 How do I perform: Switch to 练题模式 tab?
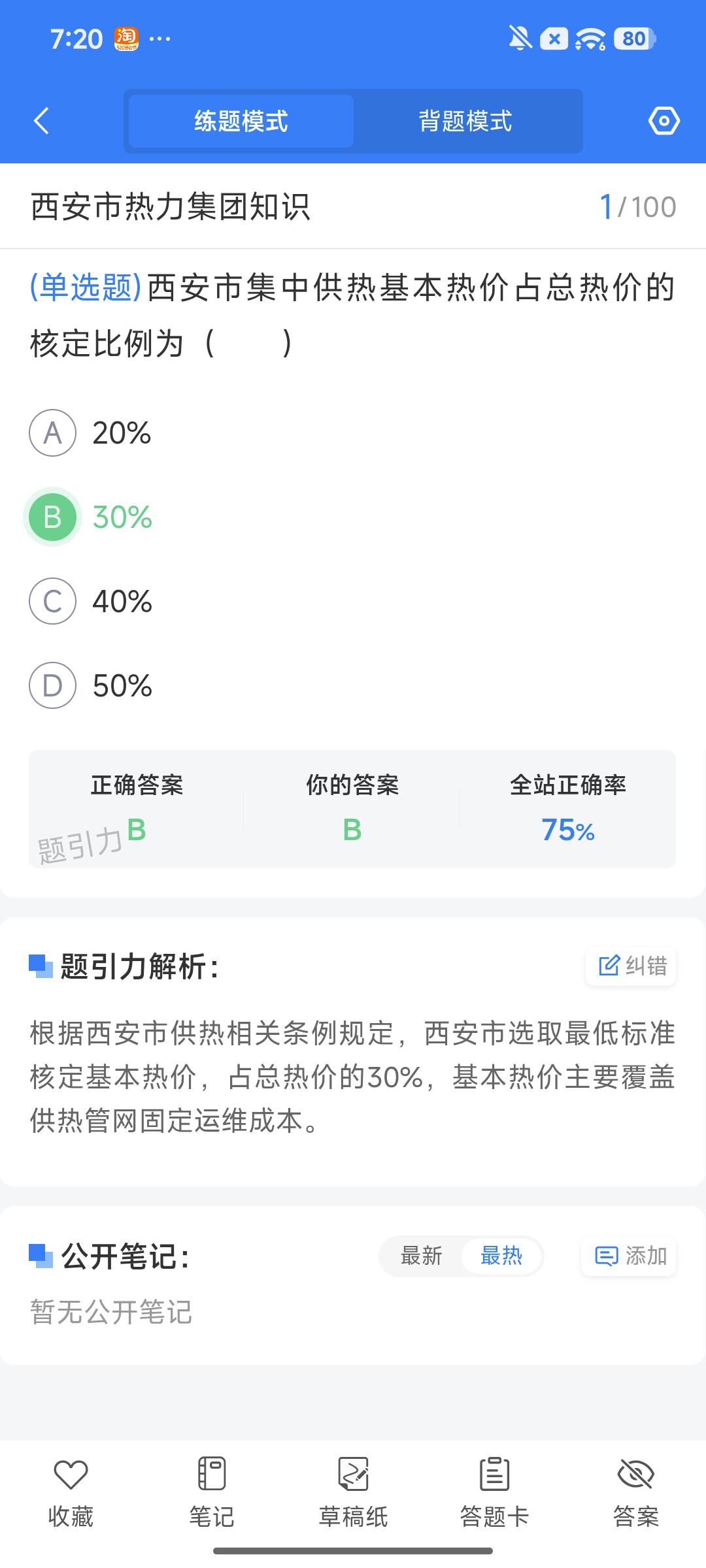click(x=241, y=121)
